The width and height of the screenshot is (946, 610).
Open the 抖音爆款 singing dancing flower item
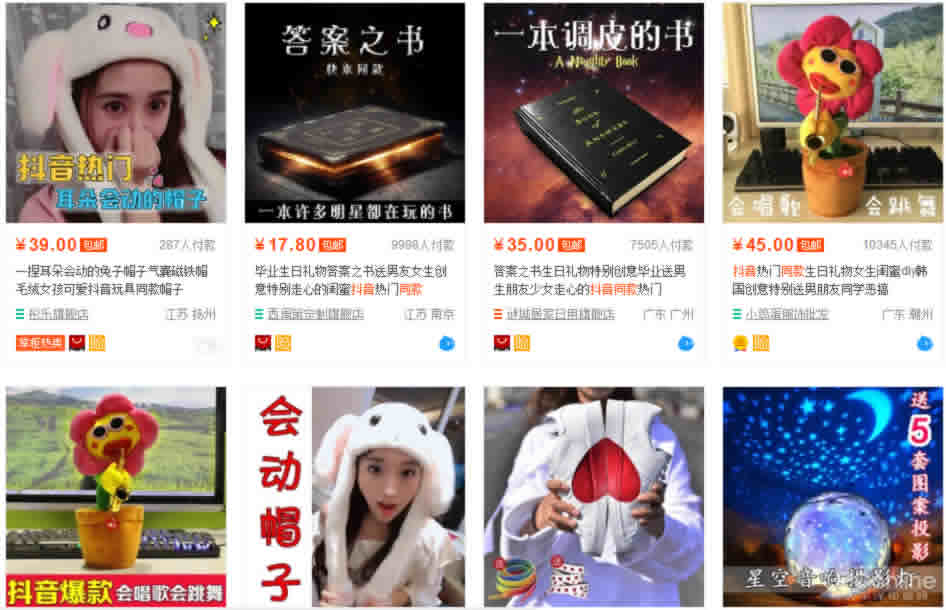coord(116,497)
